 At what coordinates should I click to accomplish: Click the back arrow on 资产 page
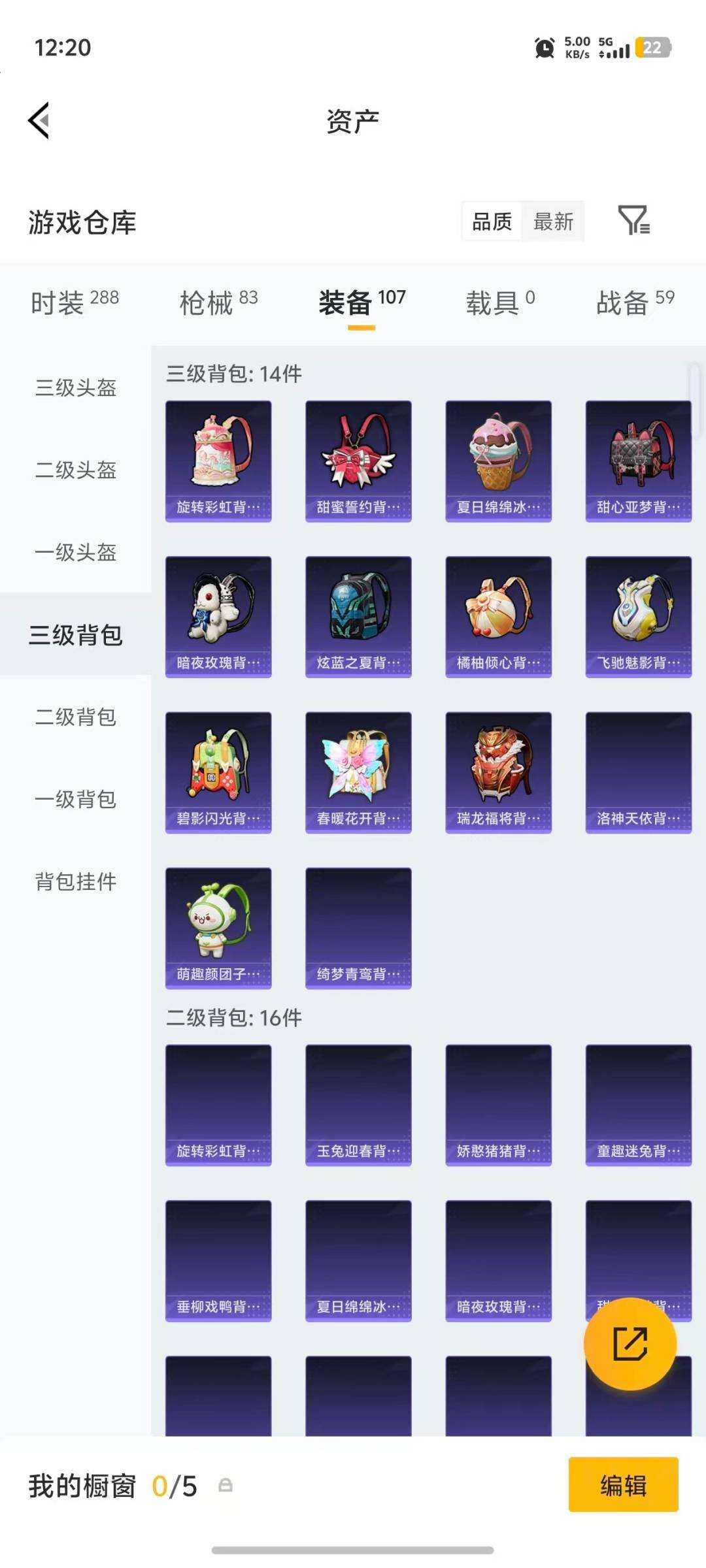click(37, 121)
